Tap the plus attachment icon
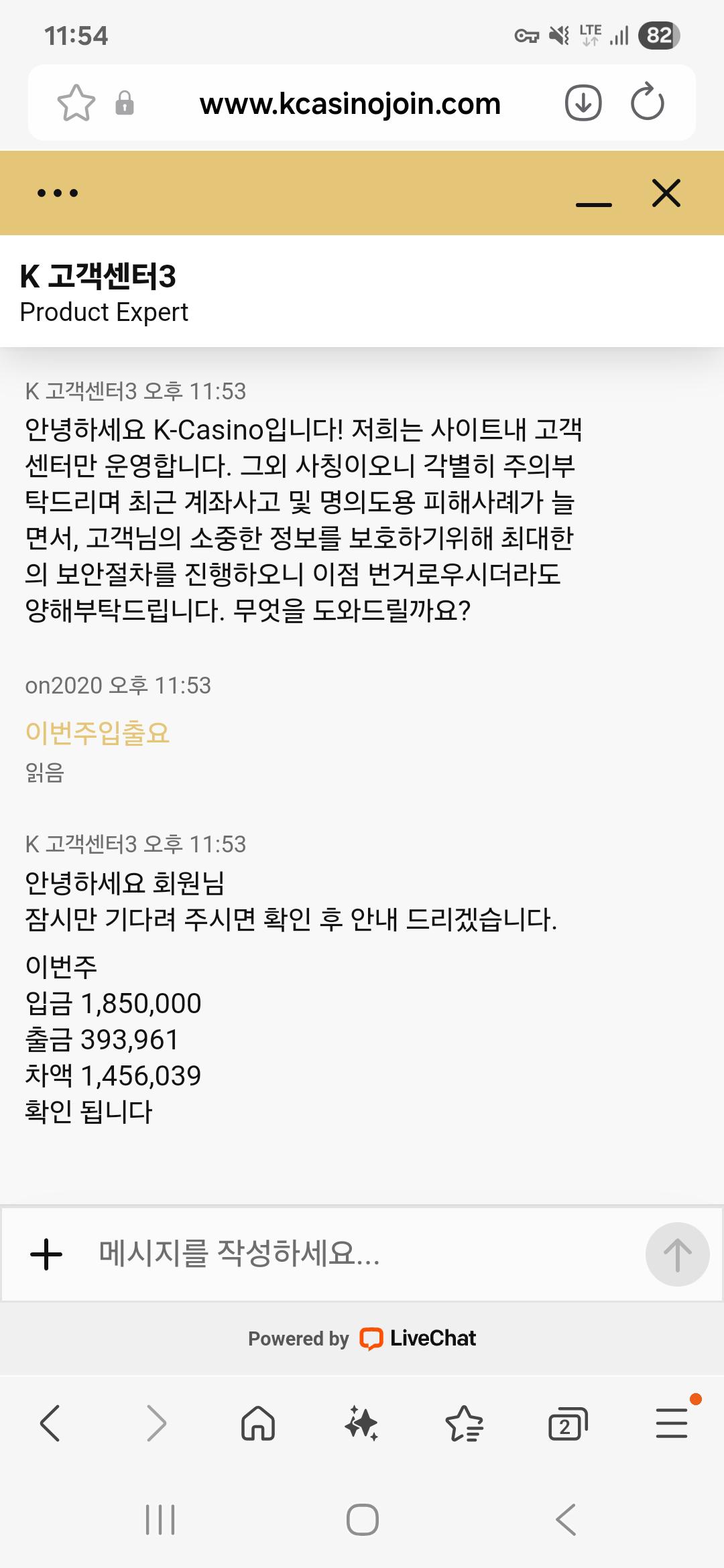The width and height of the screenshot is (724, 1568). 46,1254
